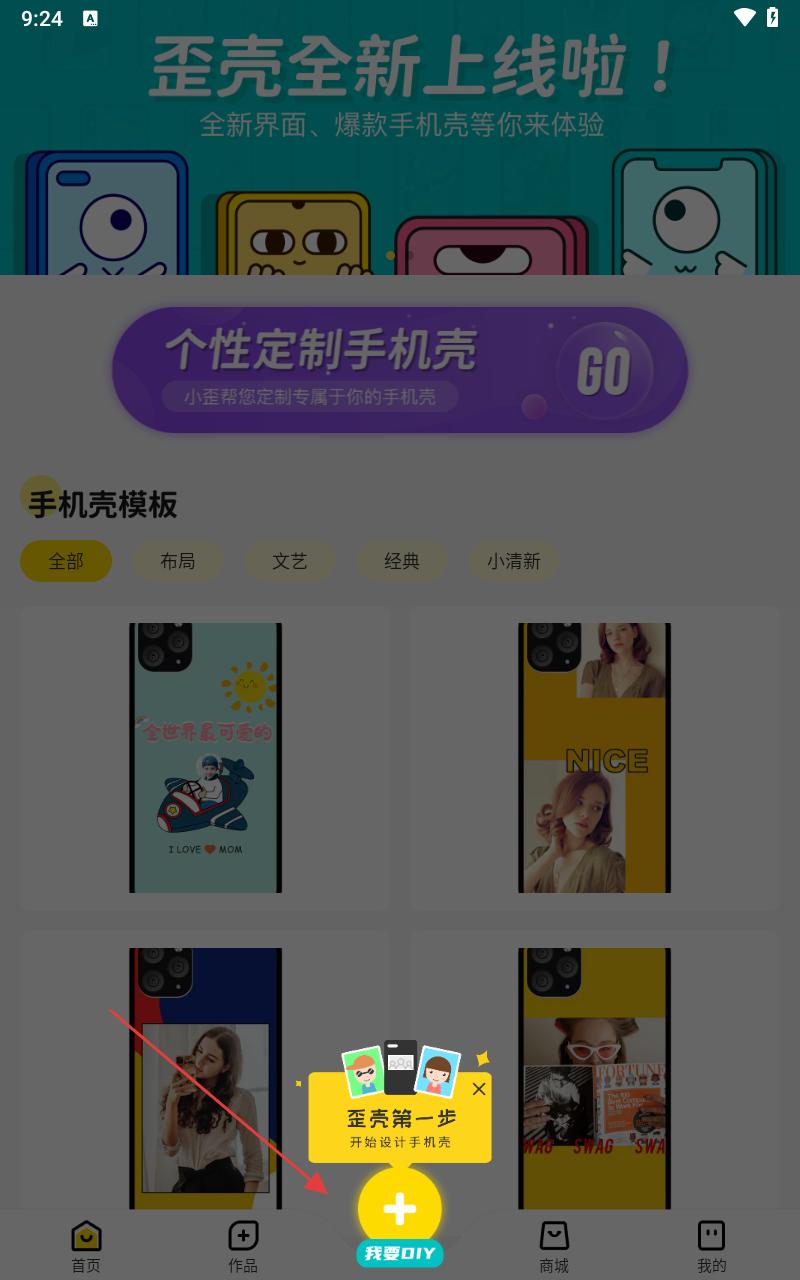Switch to the 作品 tab
This screenshot has height=1280, width=800.
point(243,1246)
